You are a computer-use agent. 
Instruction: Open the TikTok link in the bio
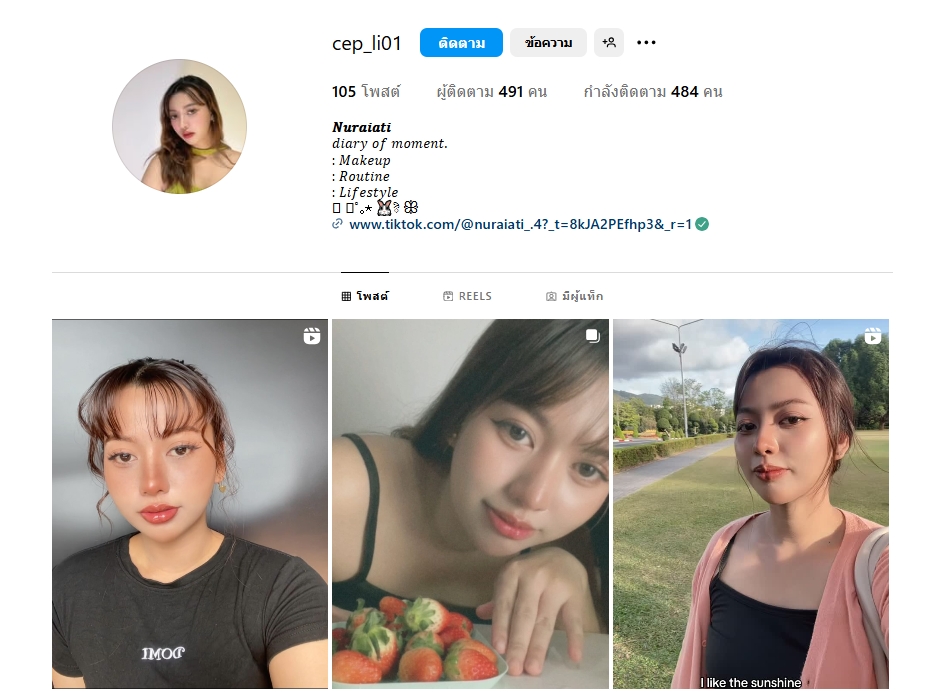(x=520, y=224)
